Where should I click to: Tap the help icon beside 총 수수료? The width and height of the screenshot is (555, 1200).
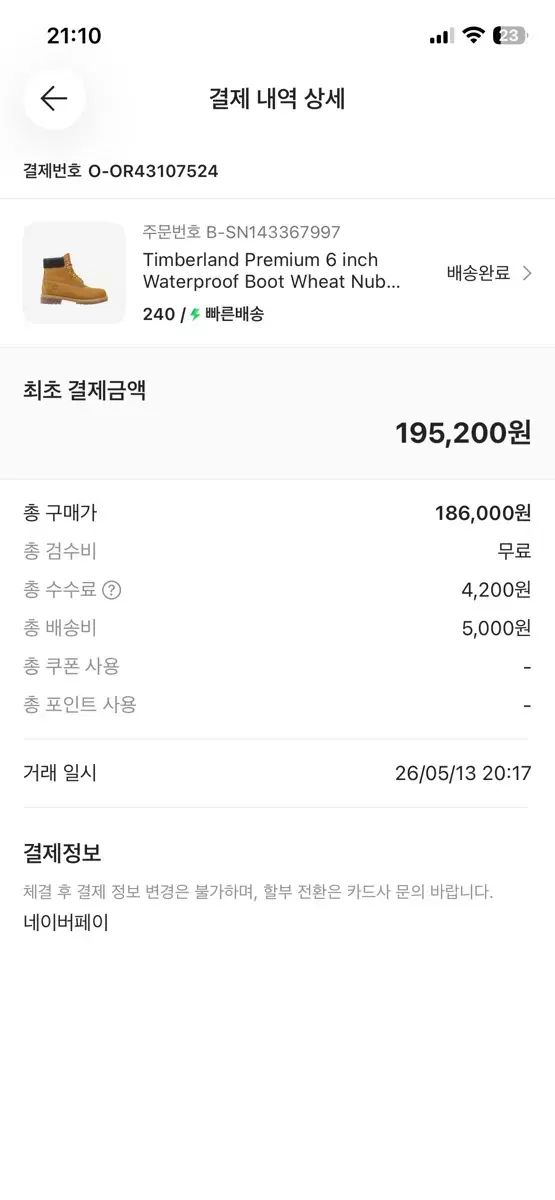click(112, 590)
